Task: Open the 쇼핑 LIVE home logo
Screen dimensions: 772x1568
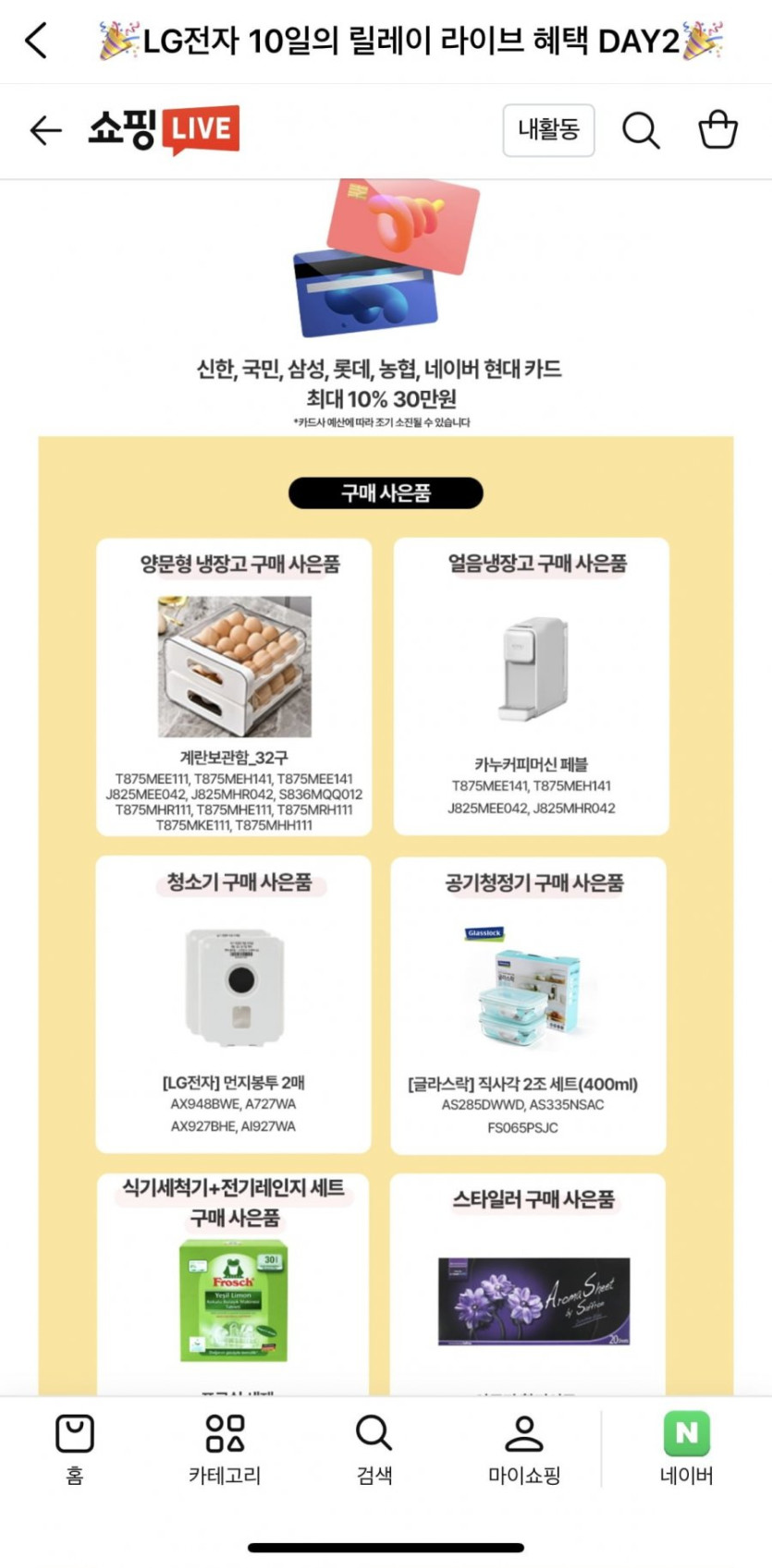Action: pos(164,130)
